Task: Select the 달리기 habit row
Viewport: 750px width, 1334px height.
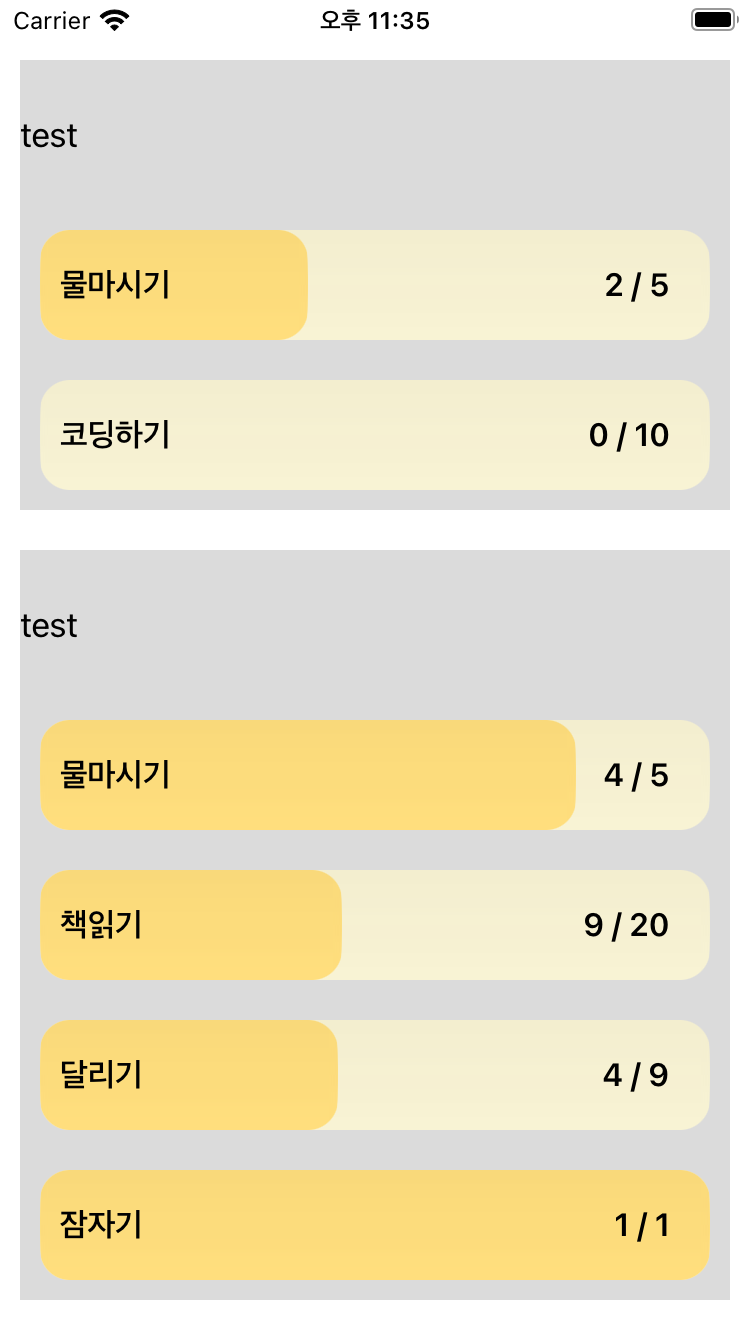Action: tap(374, 1075)
